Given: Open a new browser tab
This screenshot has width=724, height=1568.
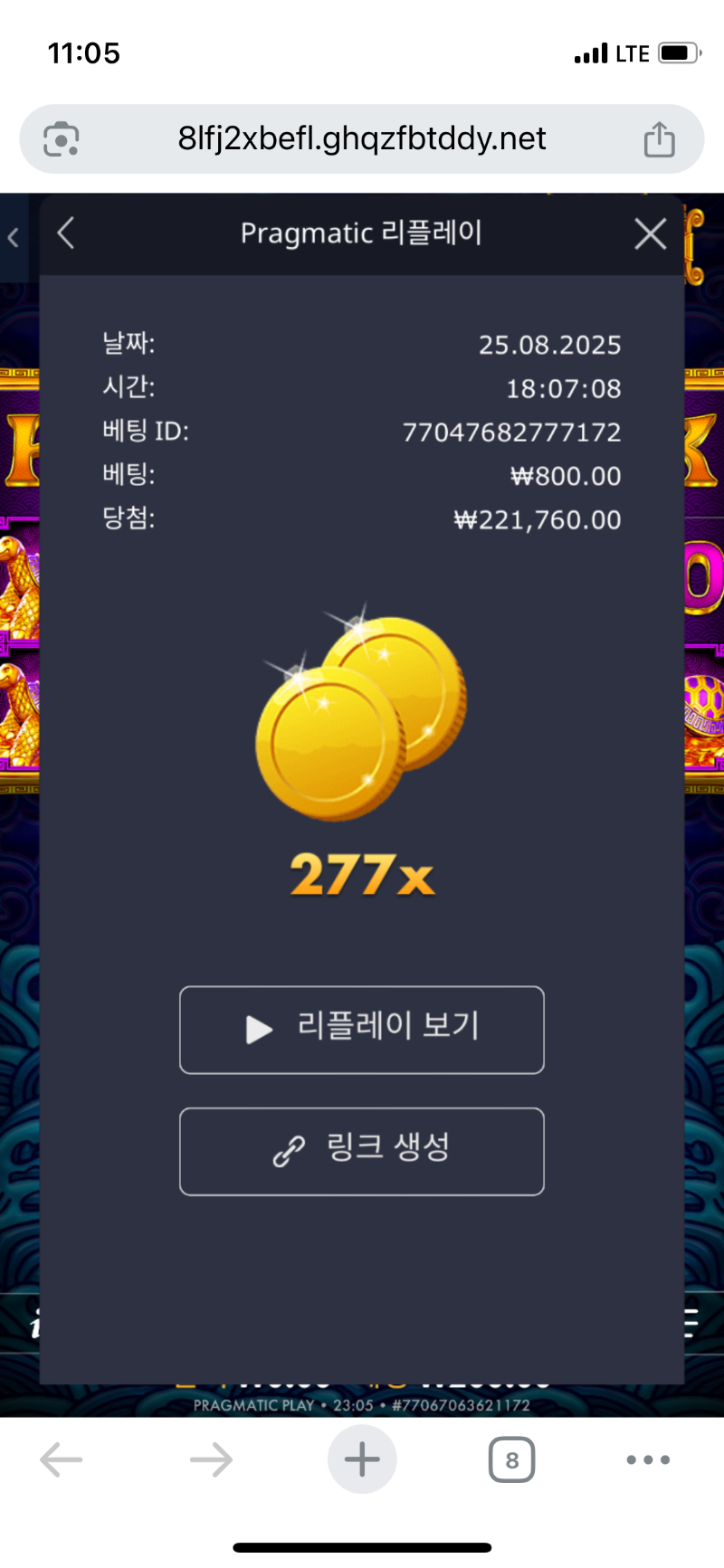Looking at the screenshot, I should 362,1459.
